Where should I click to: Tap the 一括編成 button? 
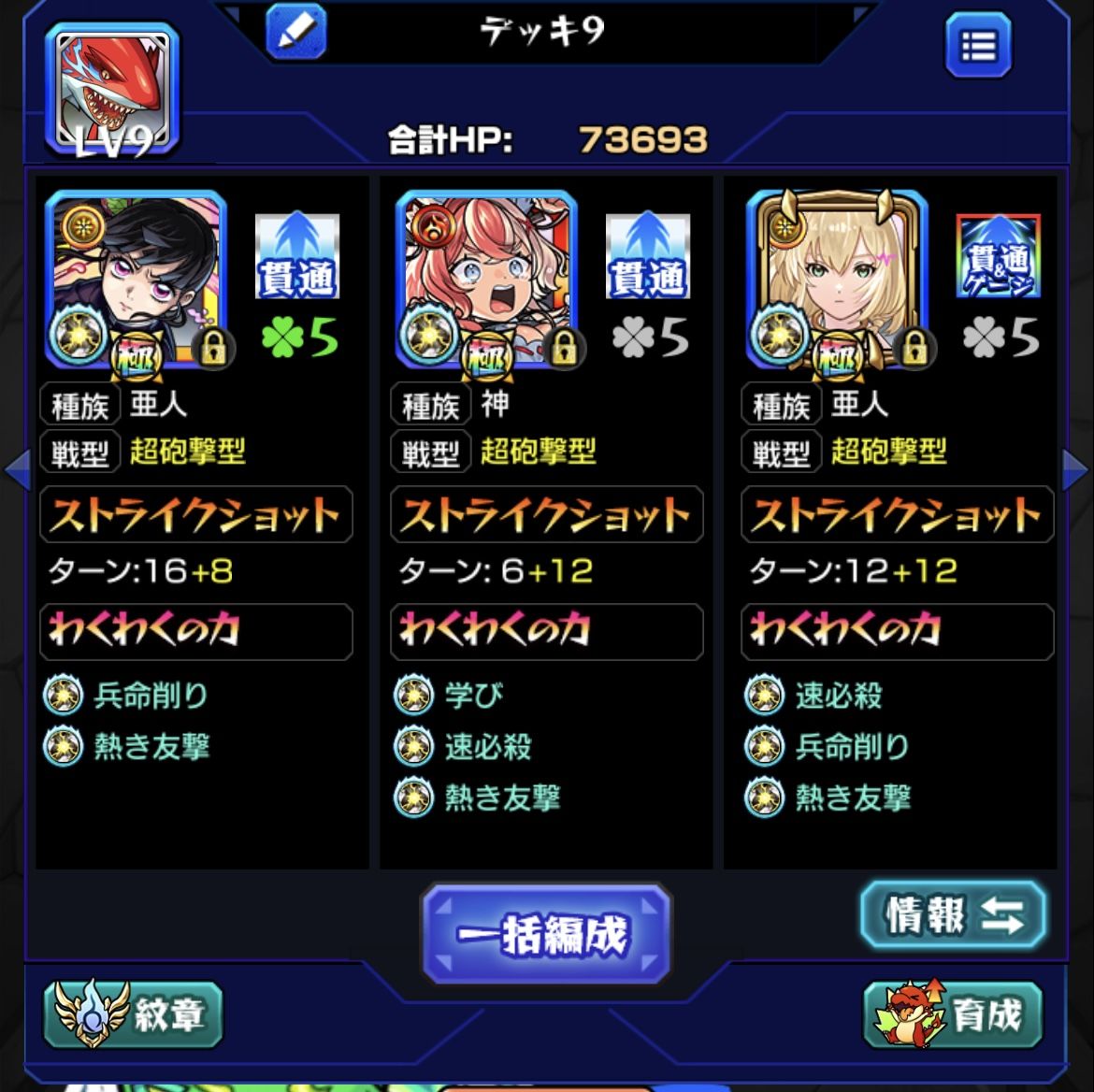click(x=546, y=934)
